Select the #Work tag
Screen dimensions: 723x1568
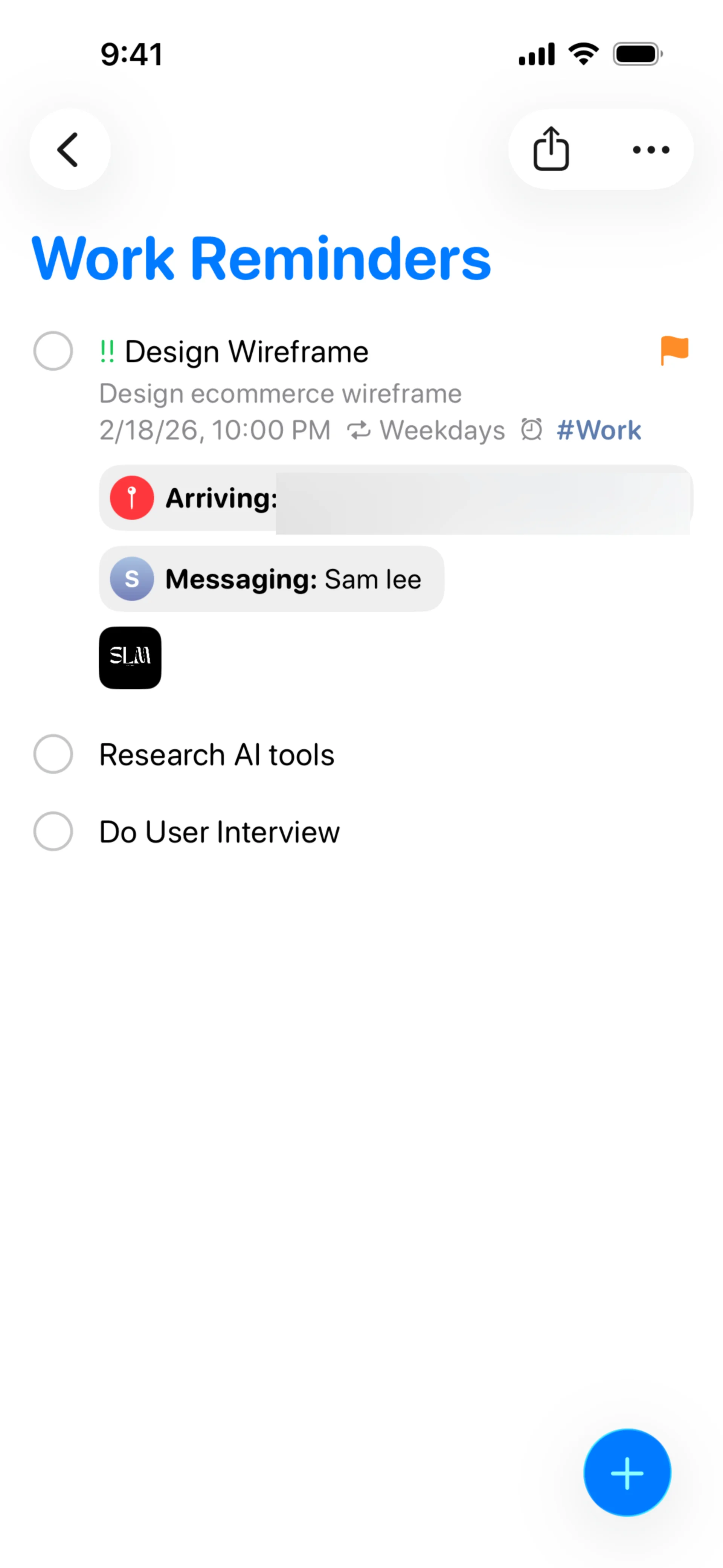tap(599, 430)
